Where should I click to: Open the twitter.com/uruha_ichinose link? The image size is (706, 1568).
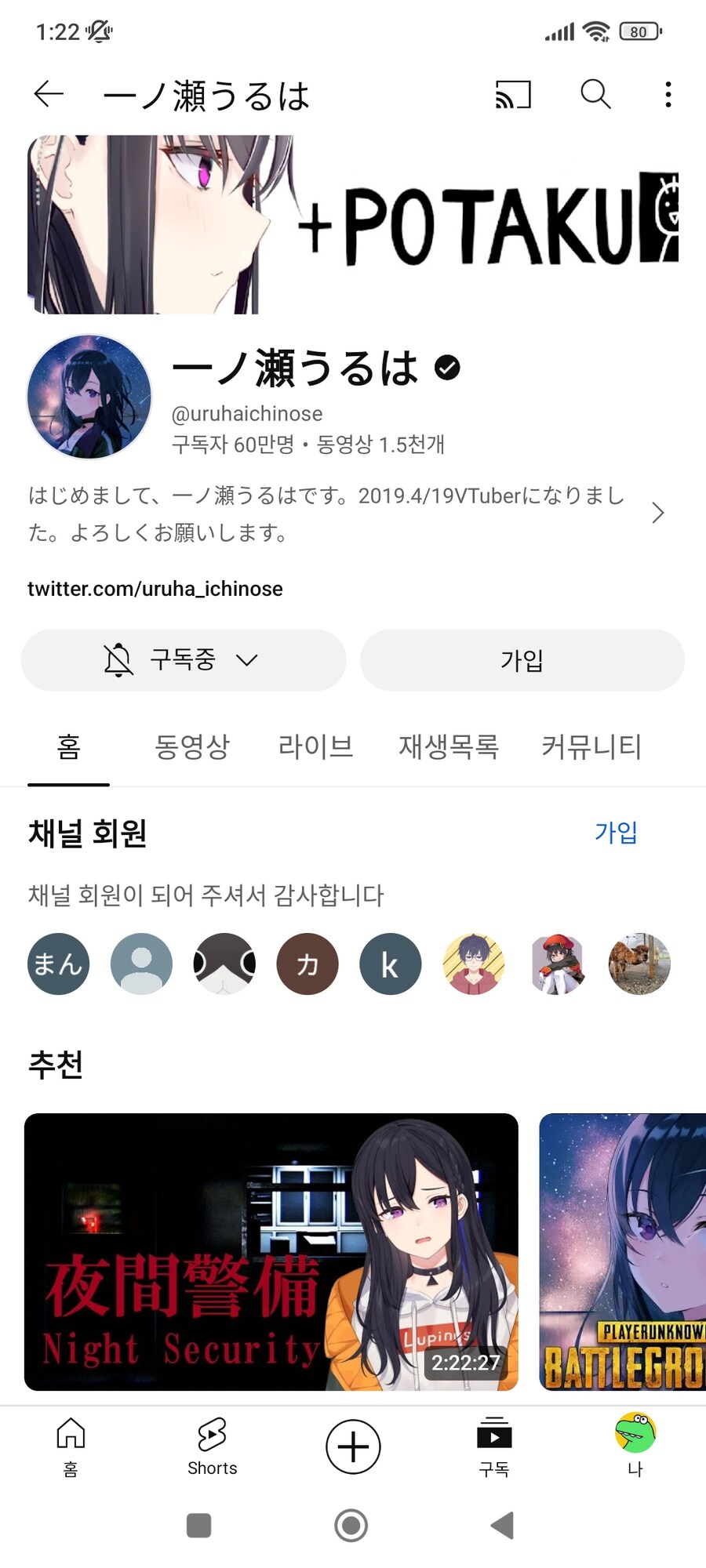[x=155, y=588]
